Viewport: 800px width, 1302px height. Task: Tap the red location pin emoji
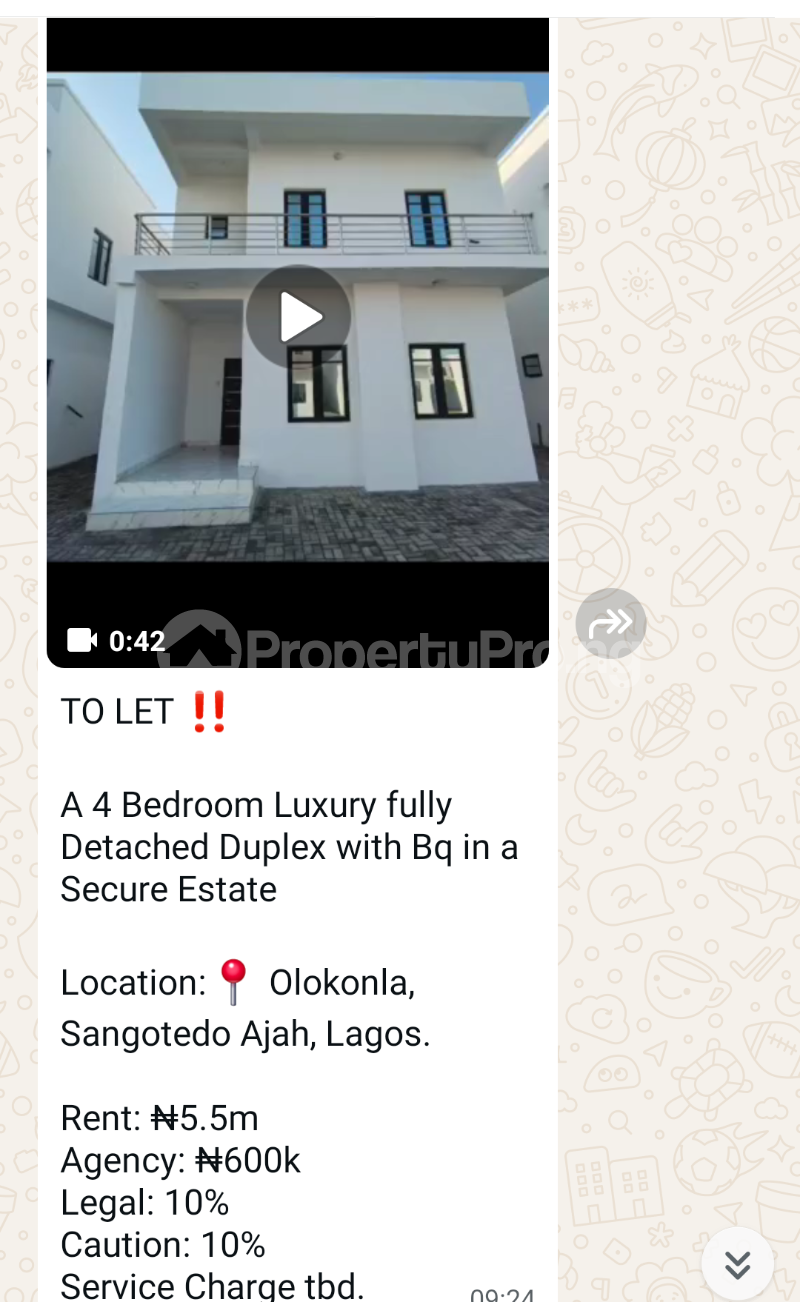point(233,981)
